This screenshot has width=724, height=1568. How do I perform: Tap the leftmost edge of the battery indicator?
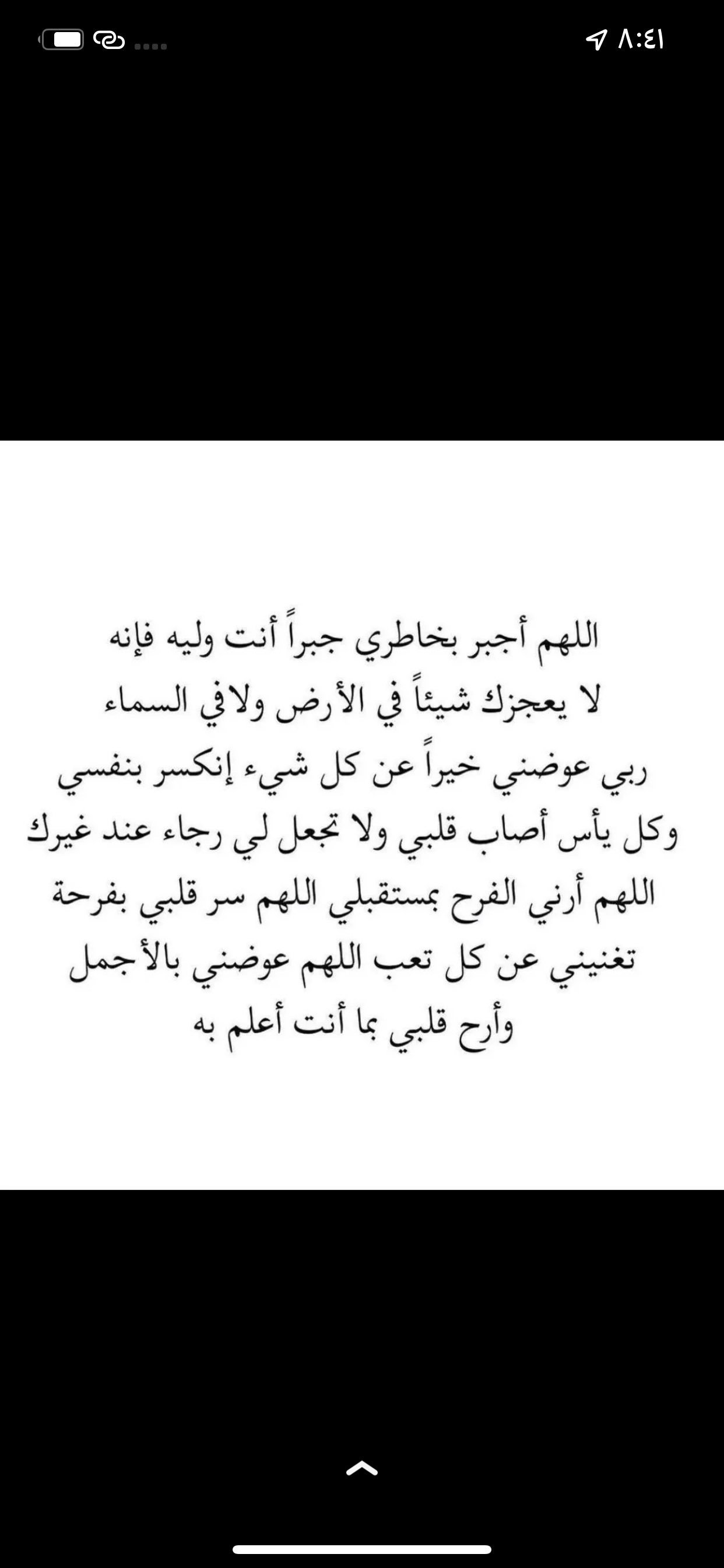pyautogui.click(x=41, y=40)
